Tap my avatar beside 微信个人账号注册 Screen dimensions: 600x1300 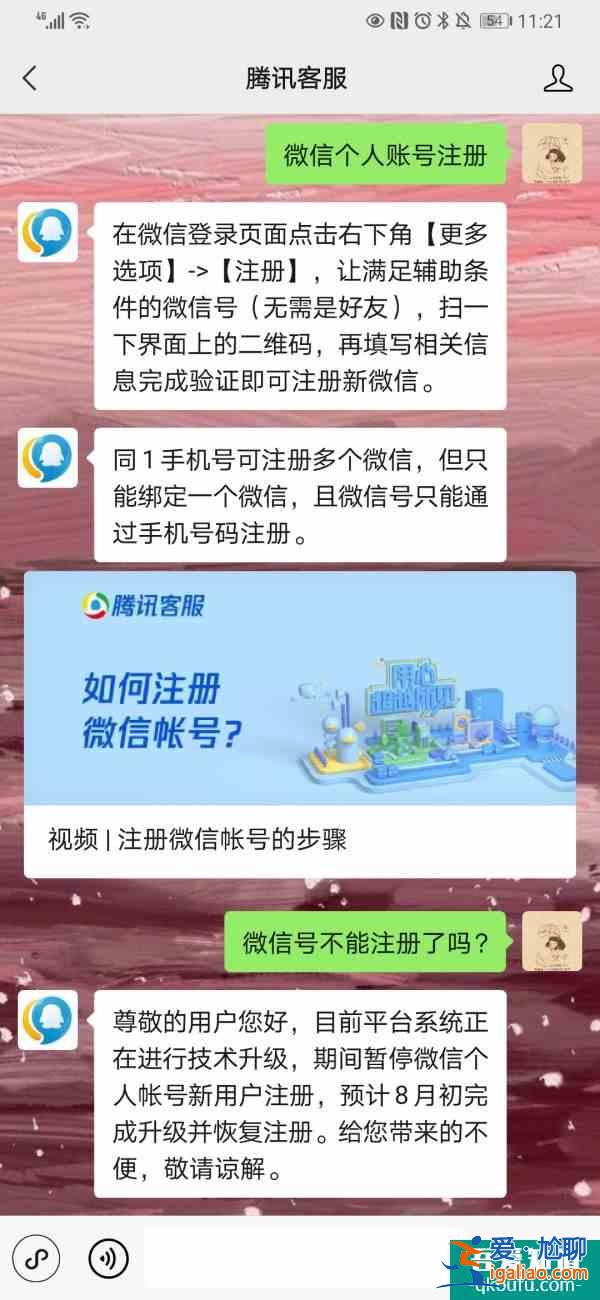(x=552, y=154)
